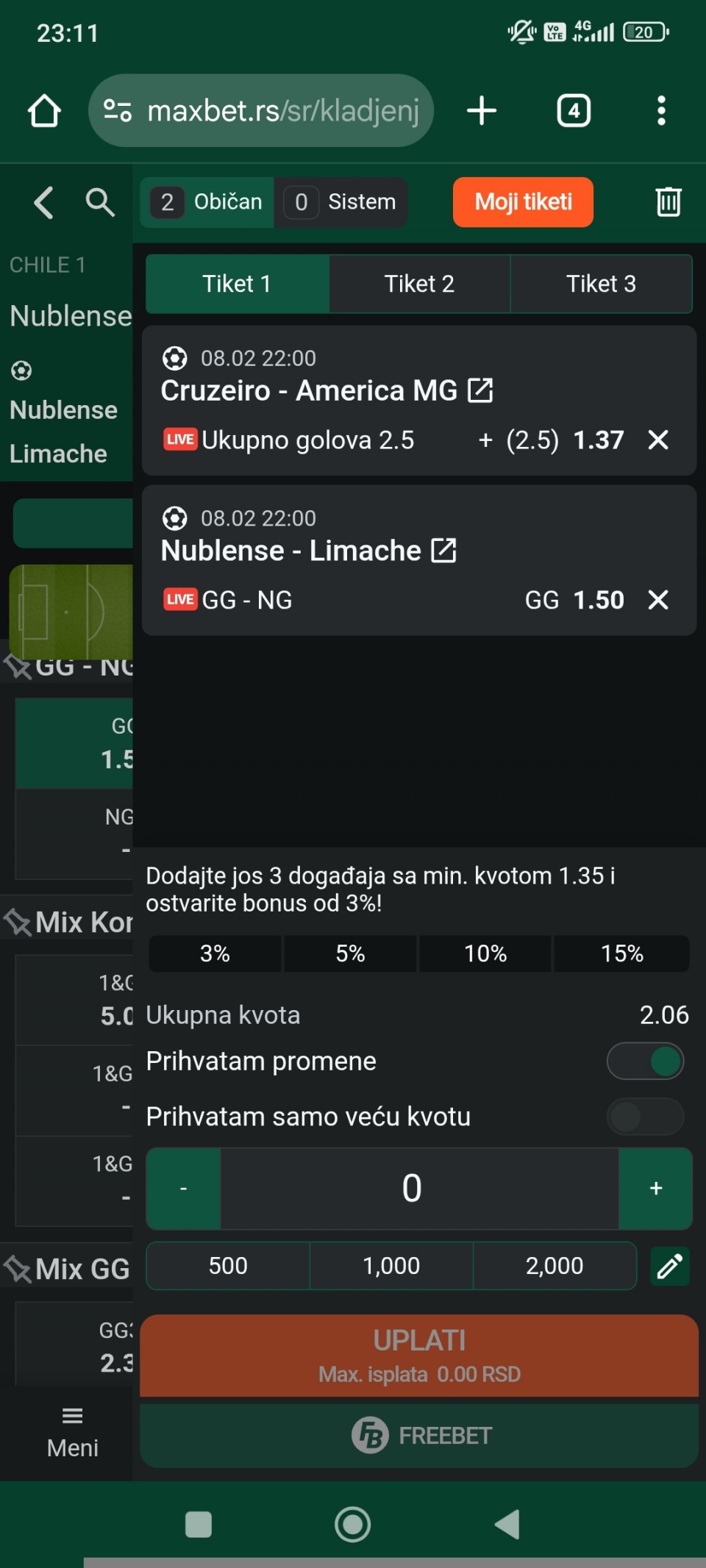Open the Meni drawer
Image resolution: width=706 pixels, height=1568 pixels.
72,1431
